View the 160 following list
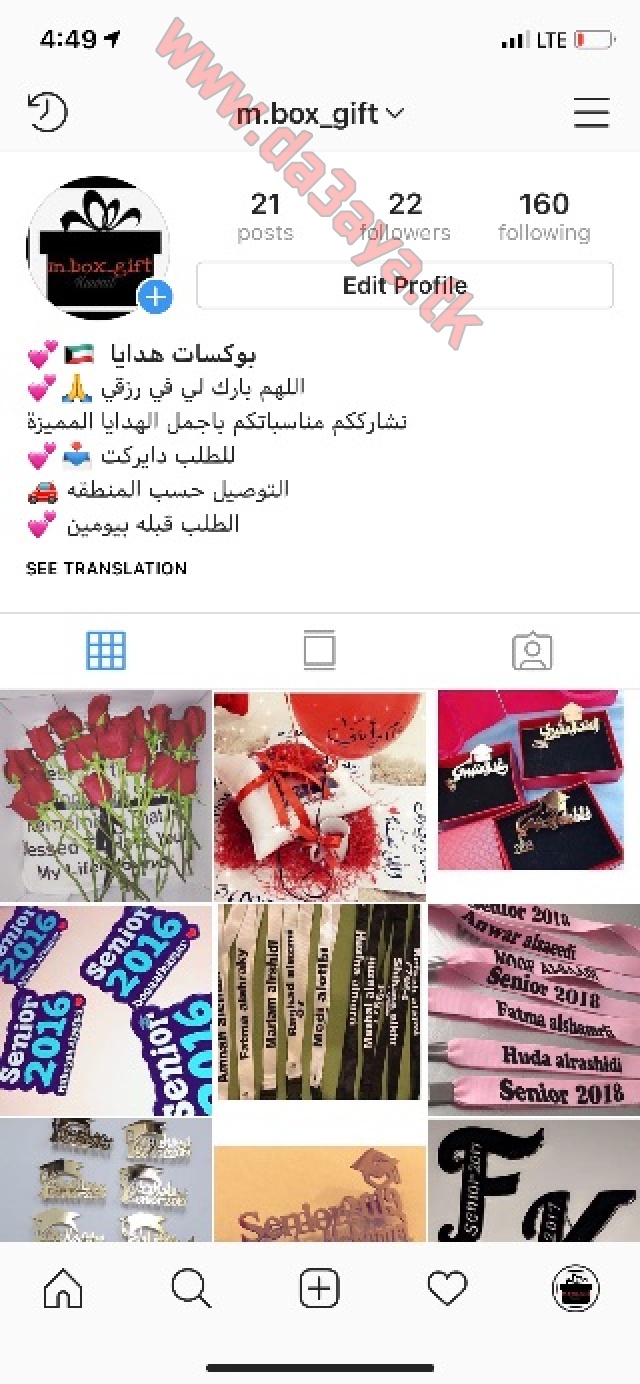The image size is (640, 1384). (x=544, y=218)
